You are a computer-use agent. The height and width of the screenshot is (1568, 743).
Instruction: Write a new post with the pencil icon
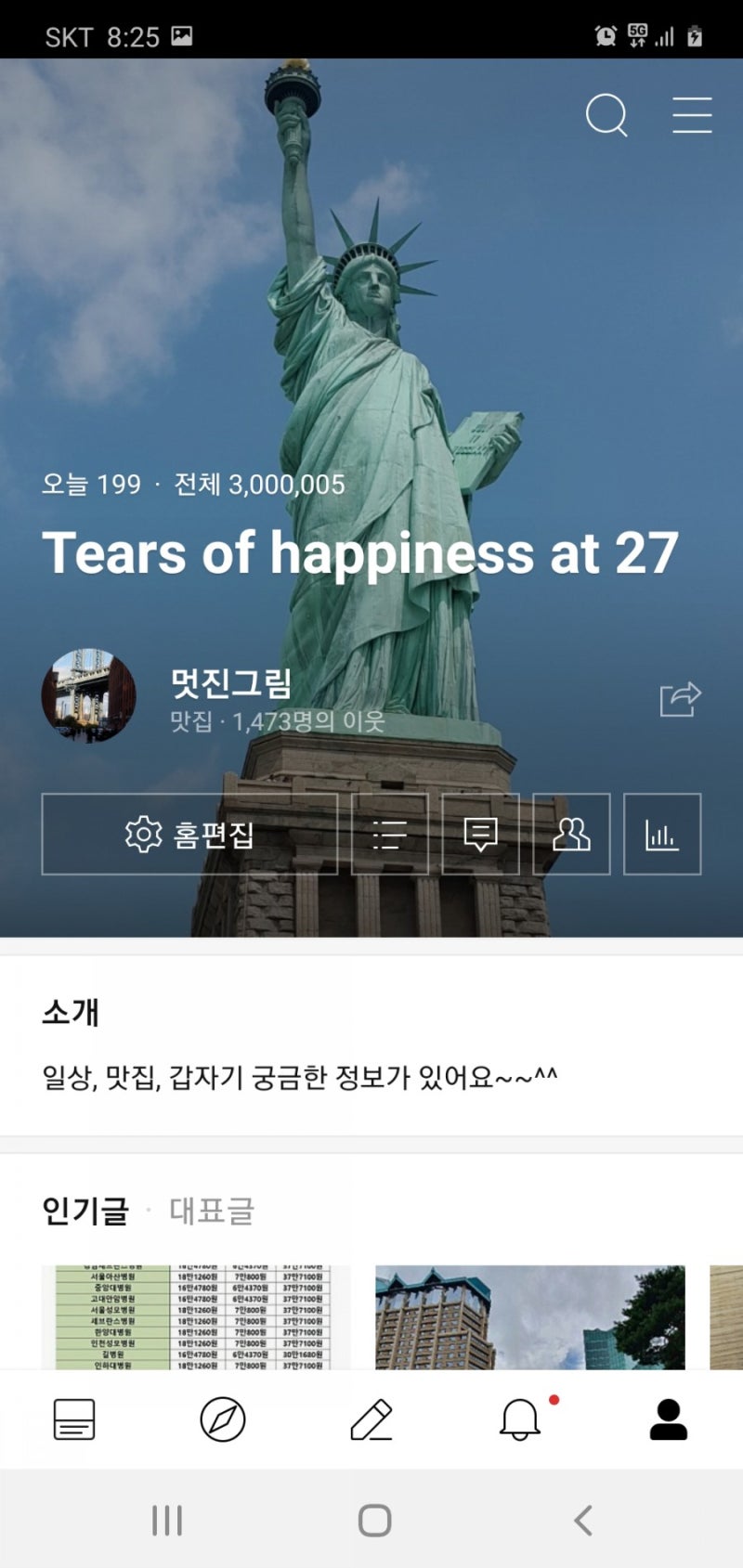pyautogui.click(x=371, y=1419)
